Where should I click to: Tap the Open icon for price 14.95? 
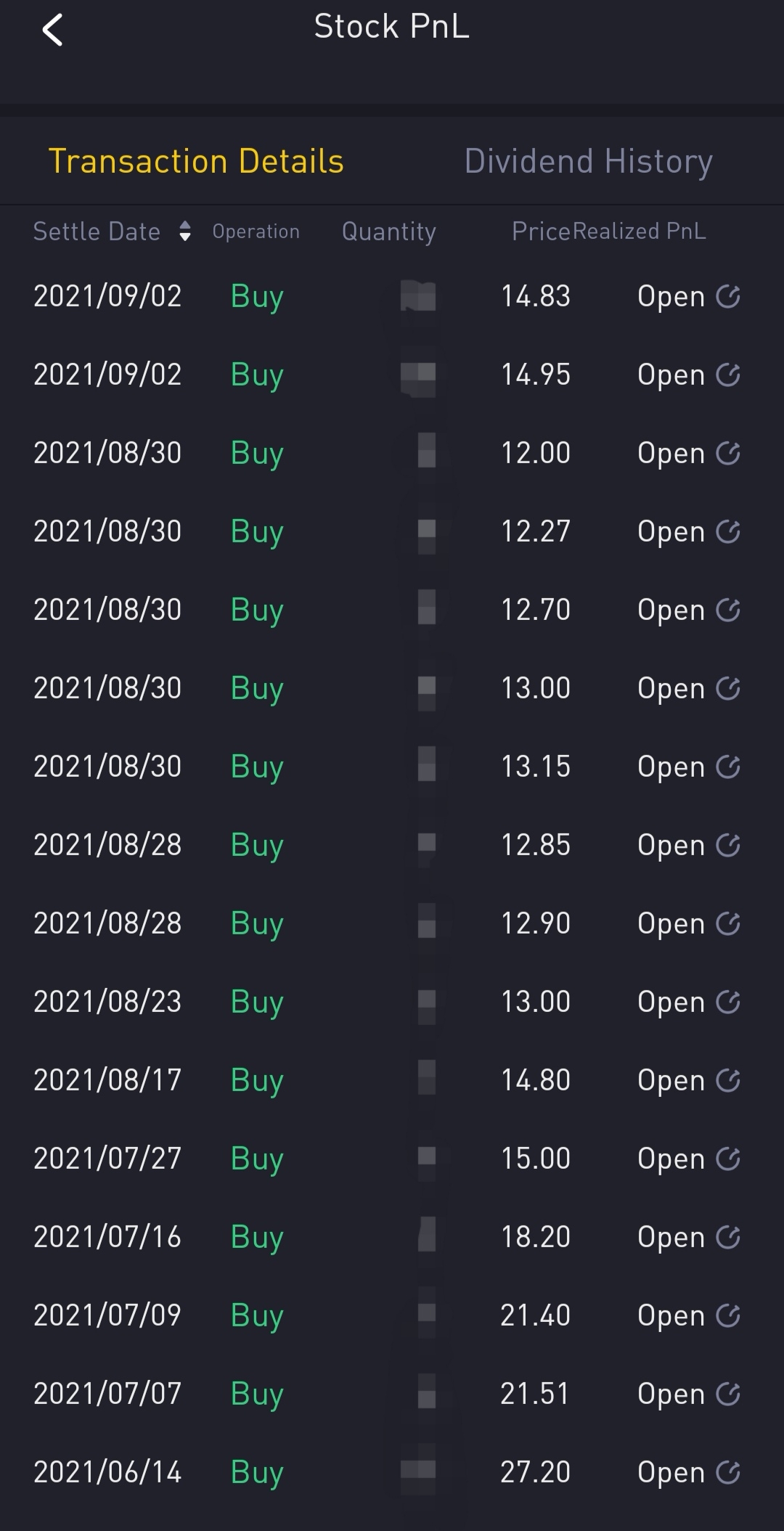(x=728, y=375)
